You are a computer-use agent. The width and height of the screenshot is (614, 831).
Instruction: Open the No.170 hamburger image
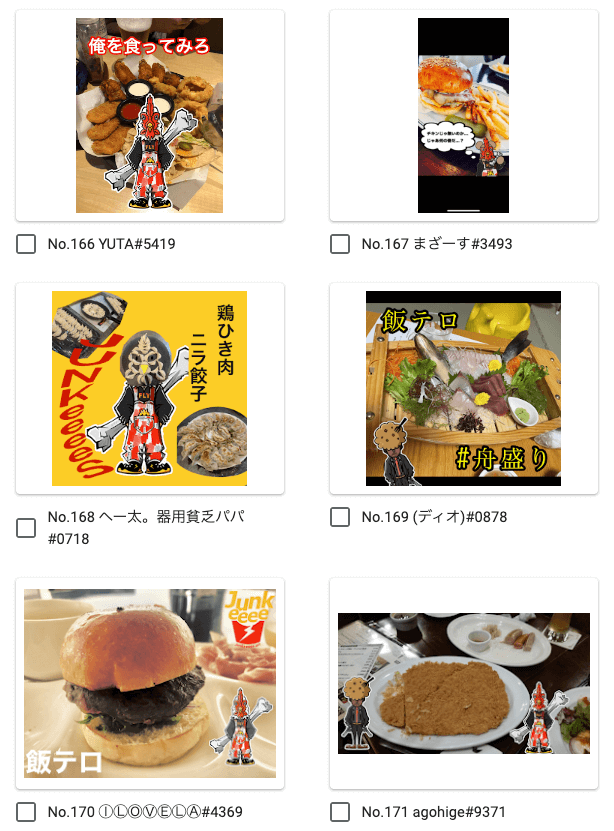tap(150, 683)
